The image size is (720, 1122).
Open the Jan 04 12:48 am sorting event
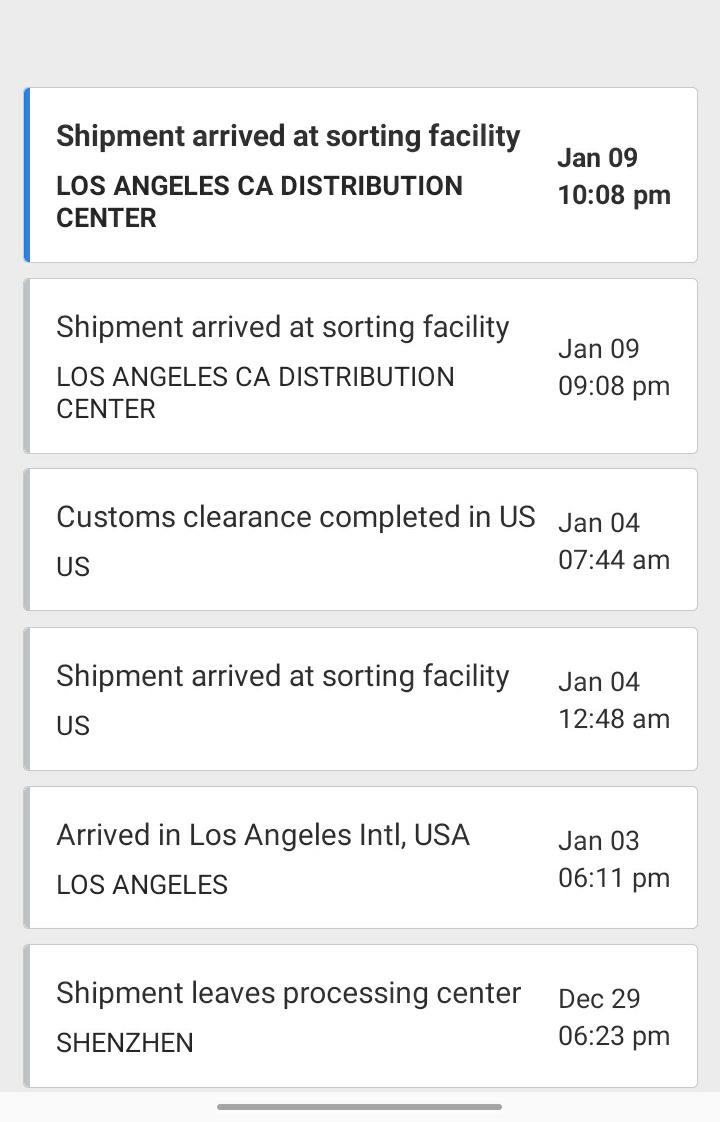point(360,698)
